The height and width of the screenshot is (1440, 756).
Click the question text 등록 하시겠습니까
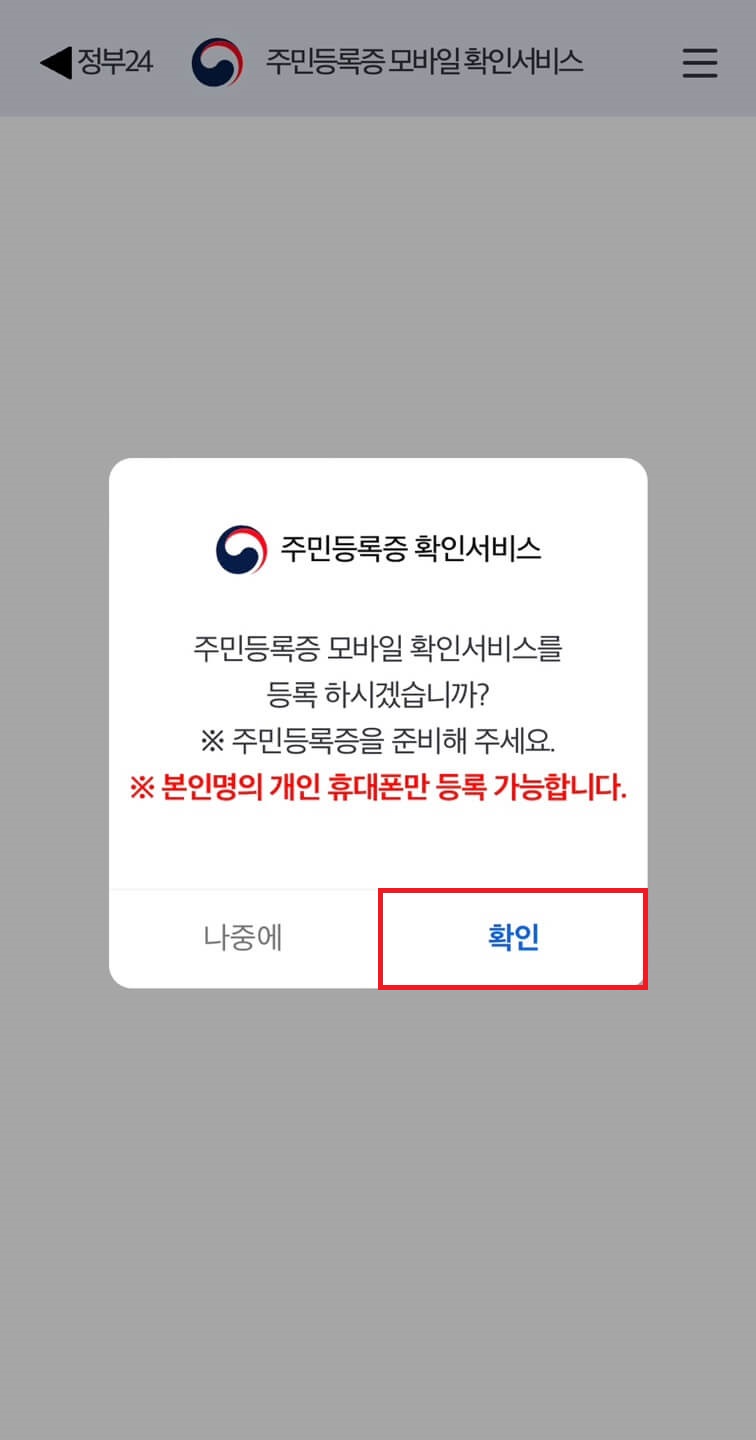point(378,690)
